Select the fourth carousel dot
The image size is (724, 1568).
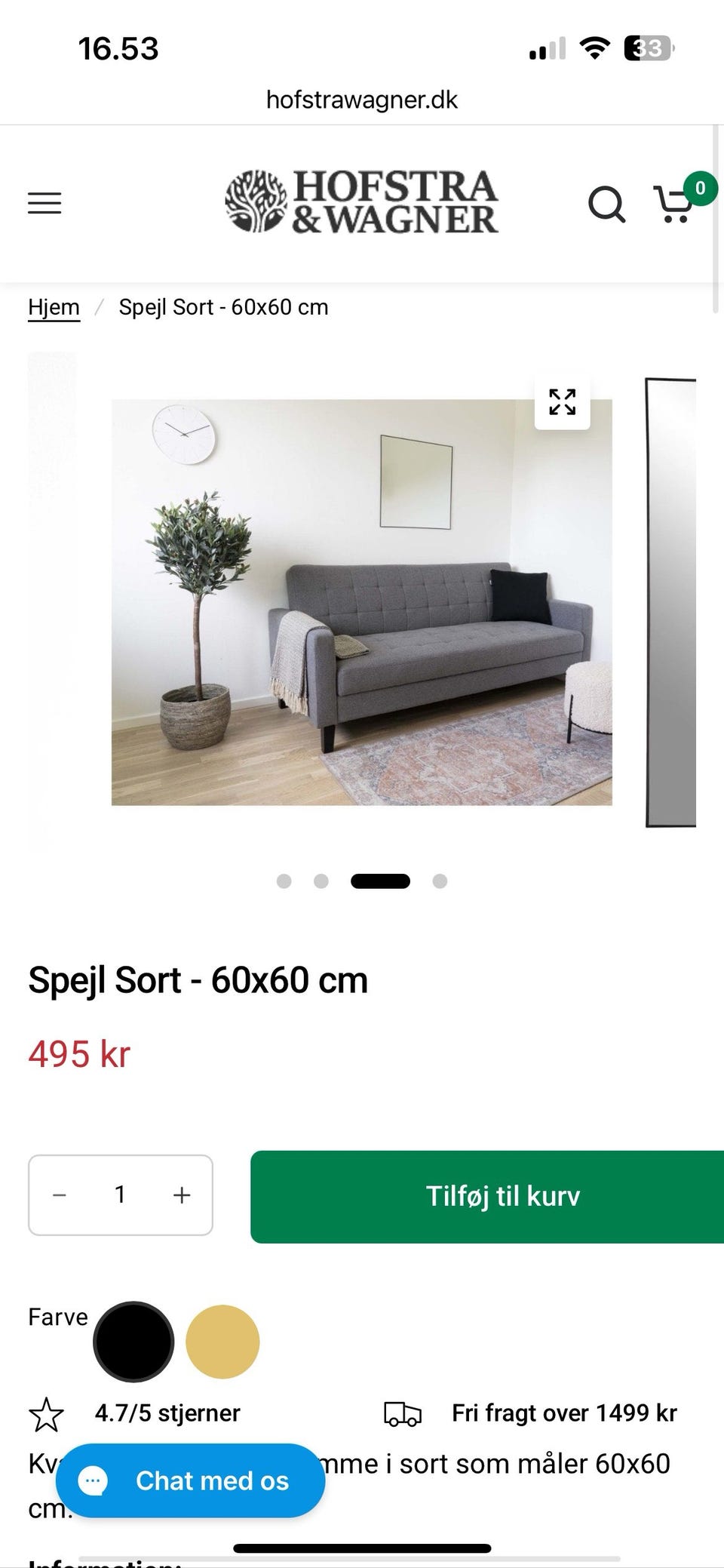point(438,881)
